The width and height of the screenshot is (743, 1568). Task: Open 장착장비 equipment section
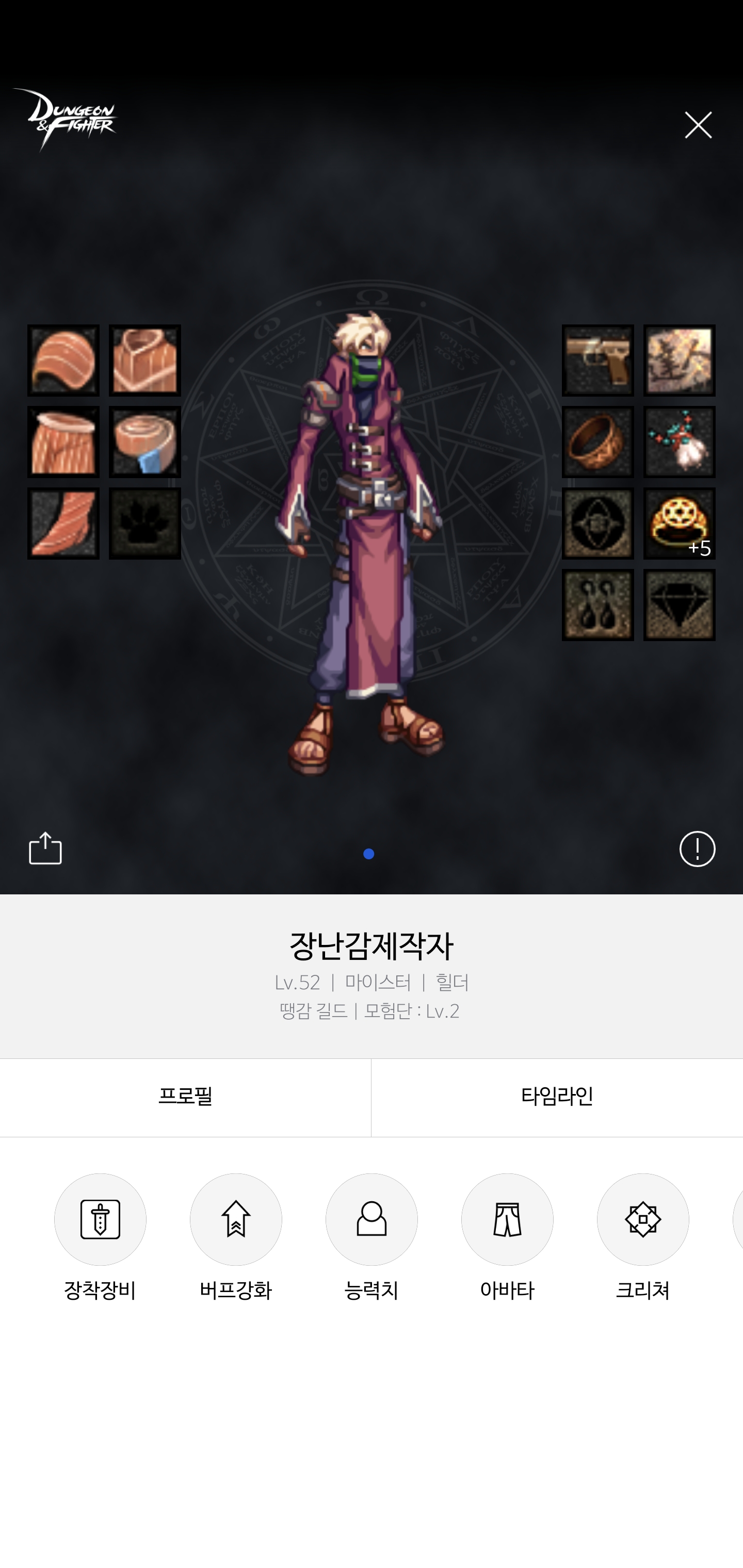pos(100,1220)
